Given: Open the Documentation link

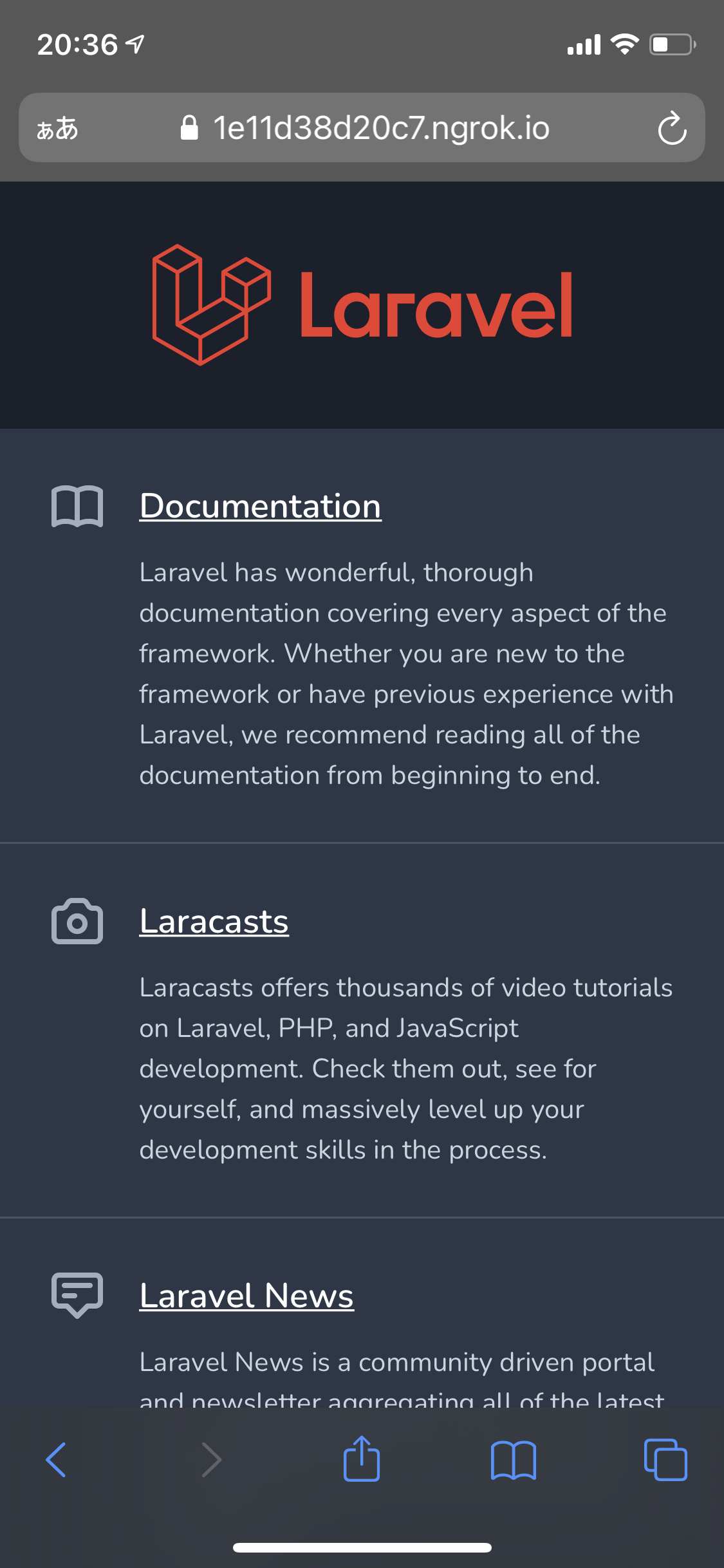Looking at the screenshot, I should click(260, 506).
